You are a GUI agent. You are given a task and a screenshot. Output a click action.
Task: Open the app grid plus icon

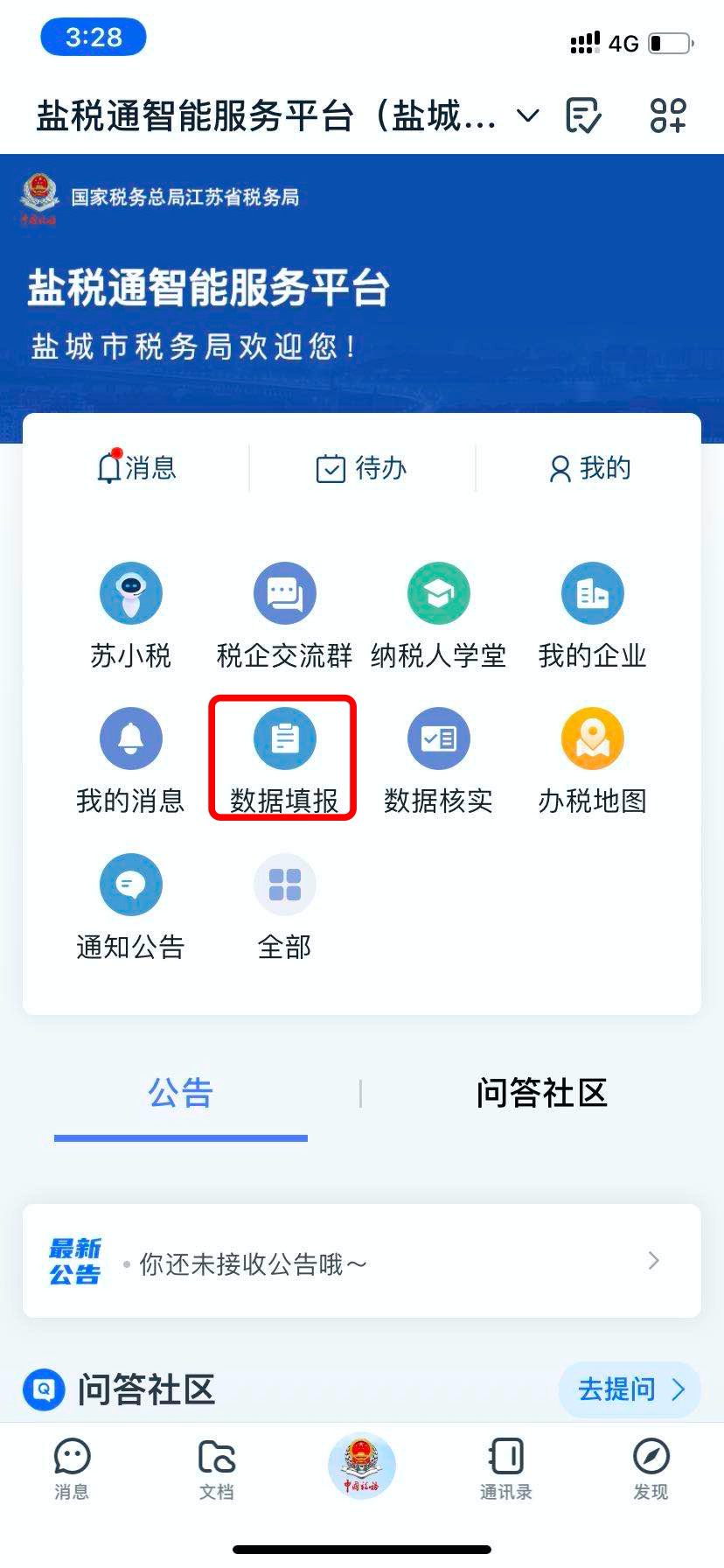[668, 115]
